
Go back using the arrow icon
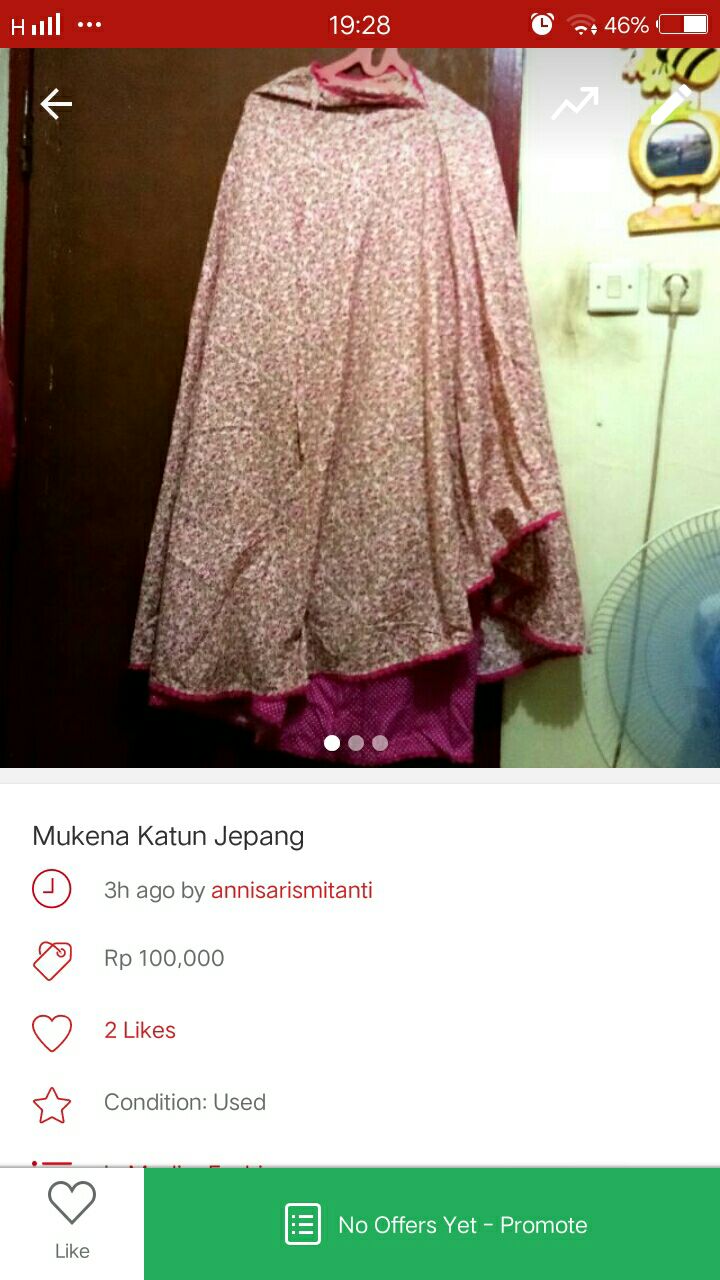(56, 104)
